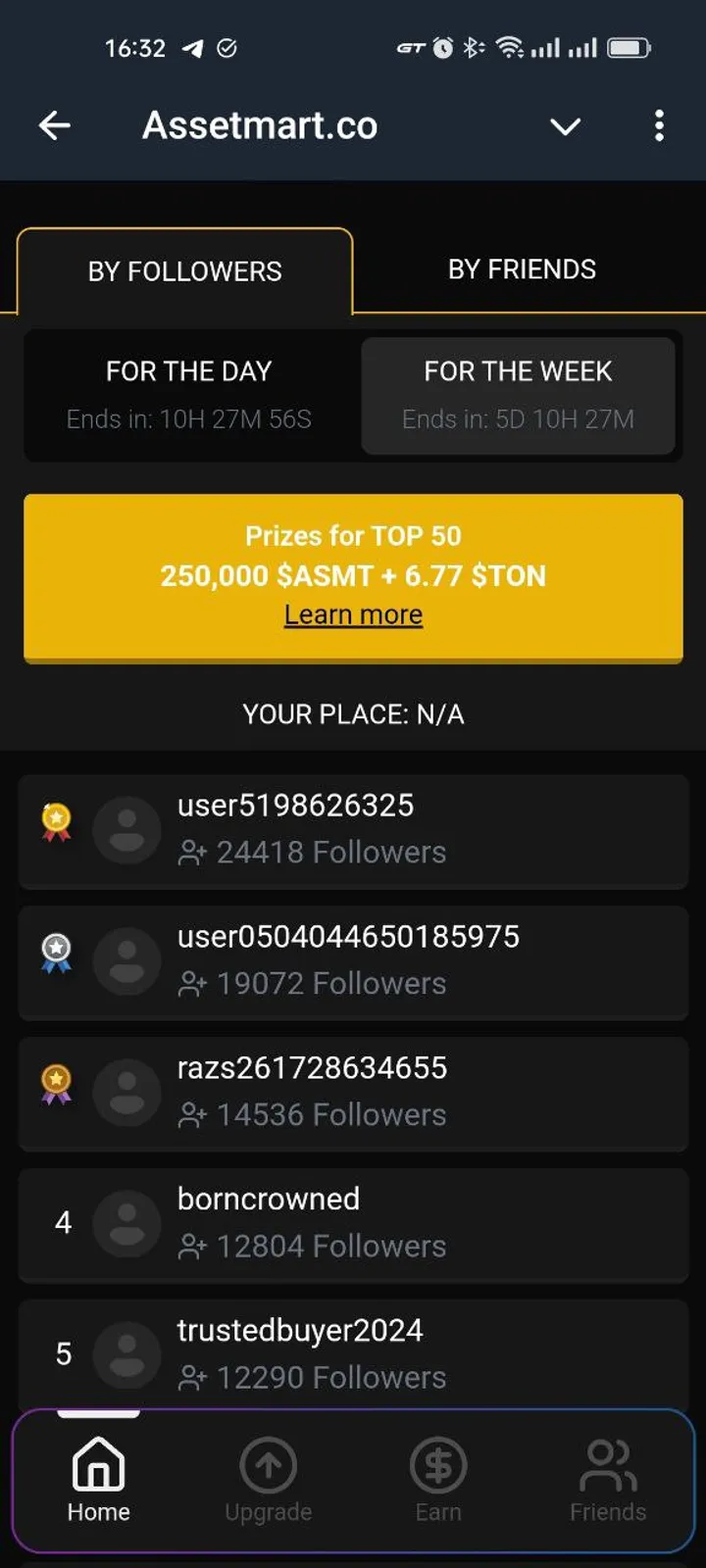
Task: Click the followers icon next to 24418 Followers
Action: [192, 853]
